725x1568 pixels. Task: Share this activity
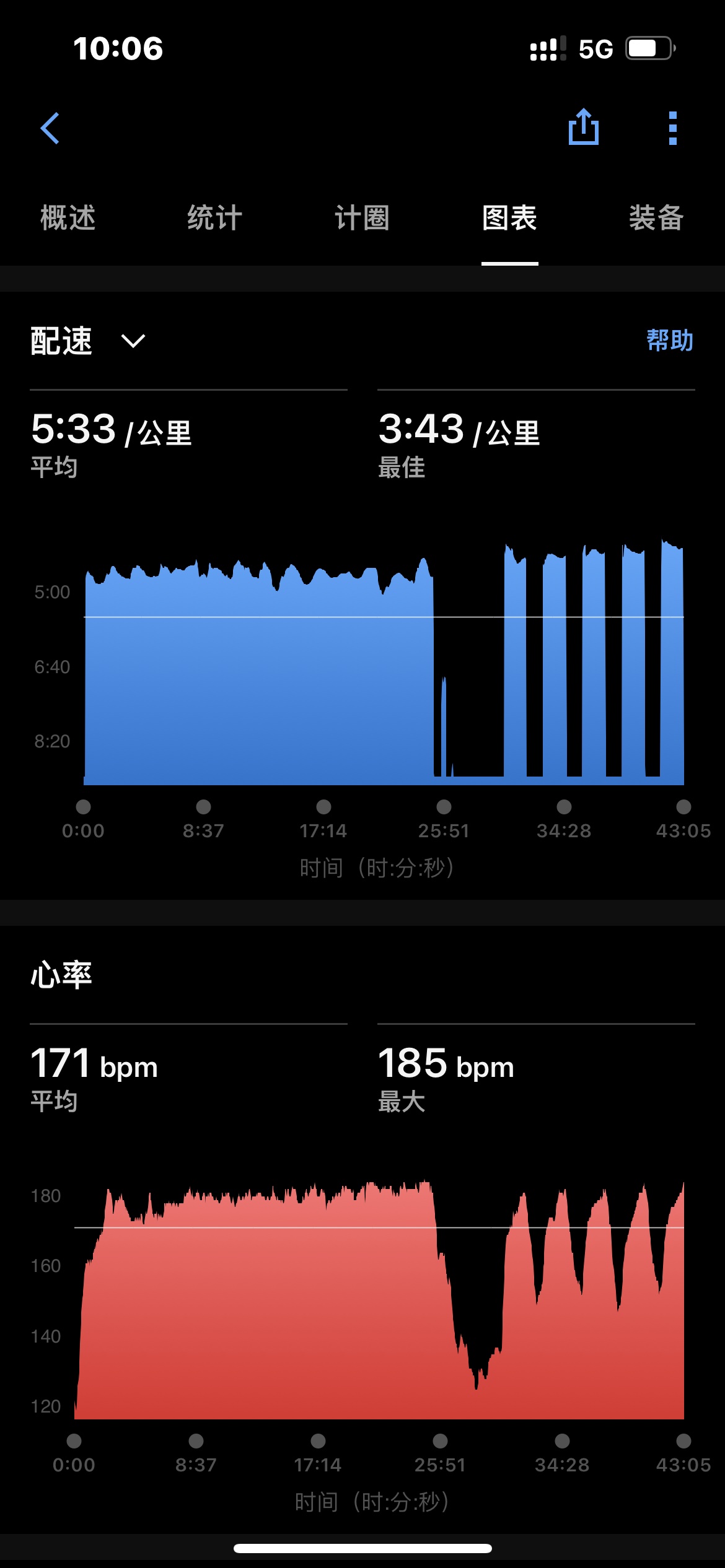click(584, 127)
